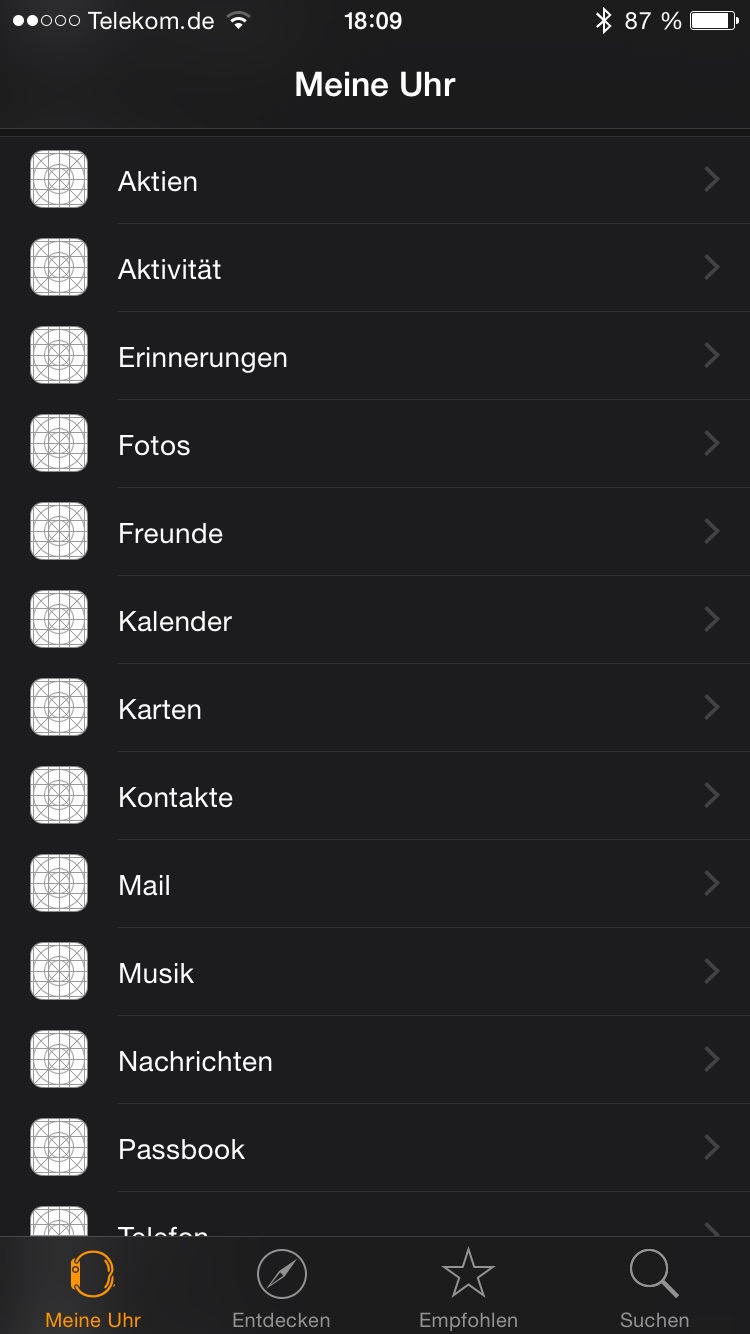View Nachrichten settings
This screenshot has height=1334, width=750.
(x=375, y=1060)
